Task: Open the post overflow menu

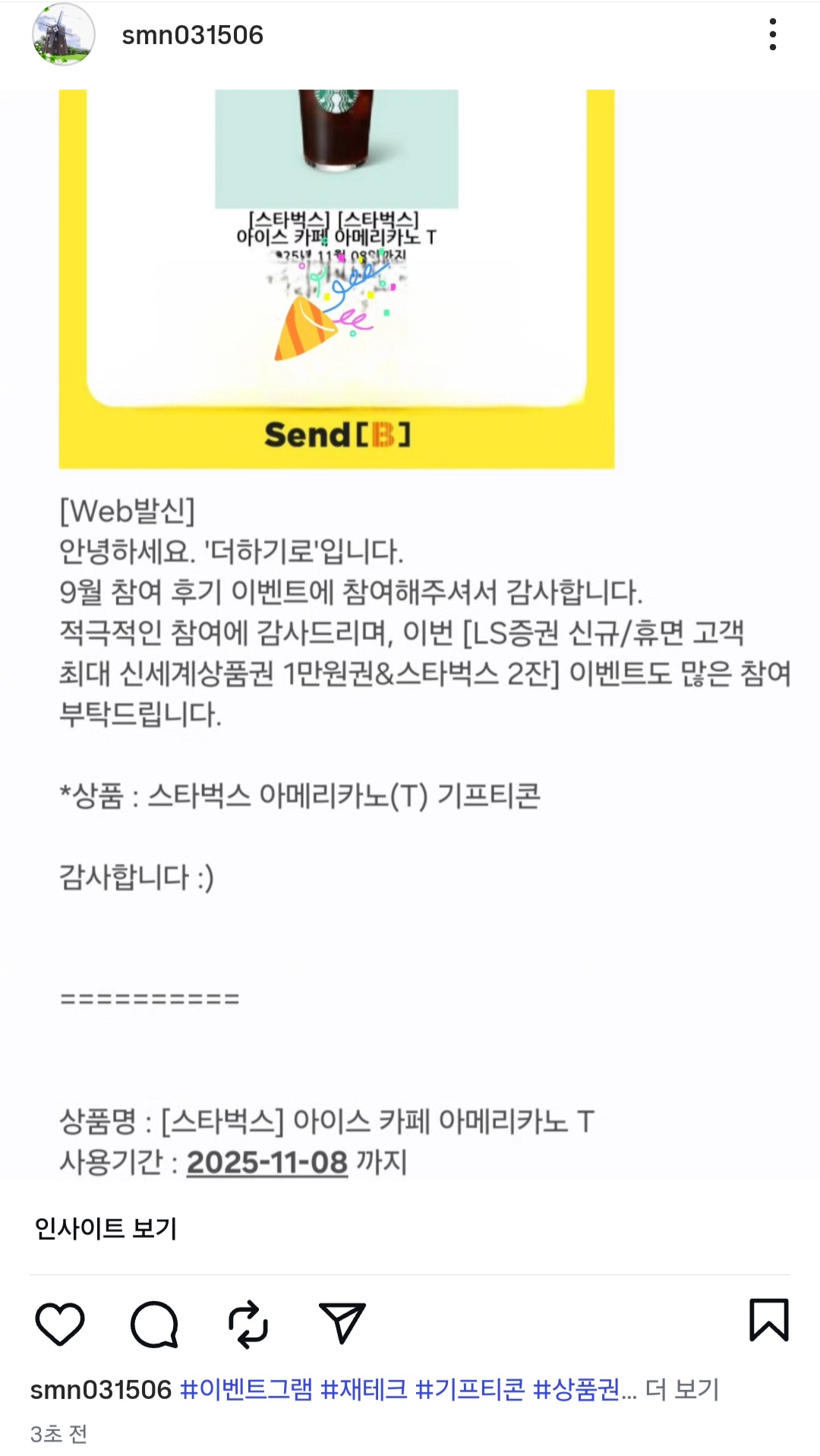Action: pyautogui.click(x=772, y=35)
